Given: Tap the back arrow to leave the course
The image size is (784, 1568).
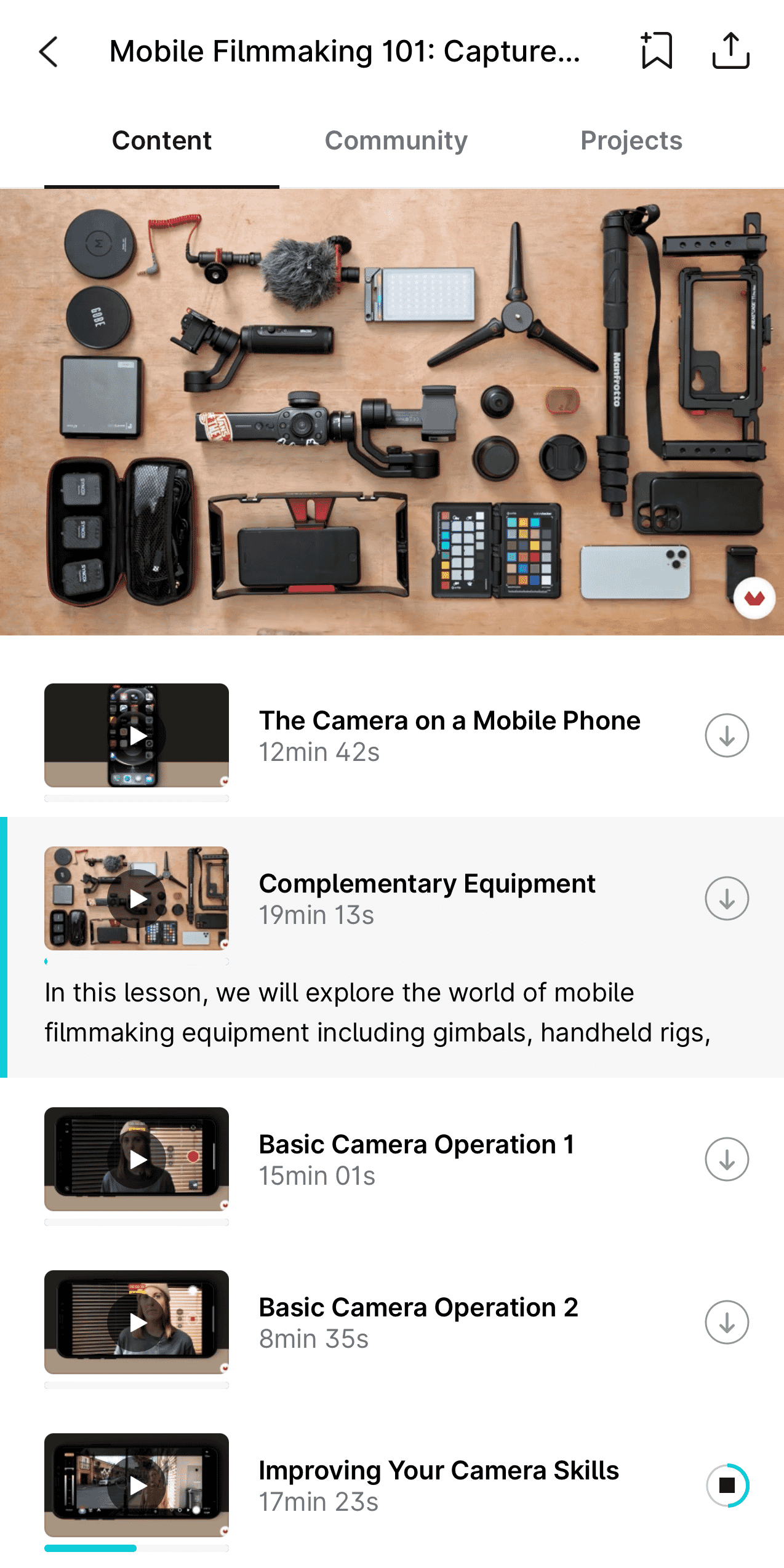Looking at the screenshot, I should pyautogui.click(x=49, y=52).
